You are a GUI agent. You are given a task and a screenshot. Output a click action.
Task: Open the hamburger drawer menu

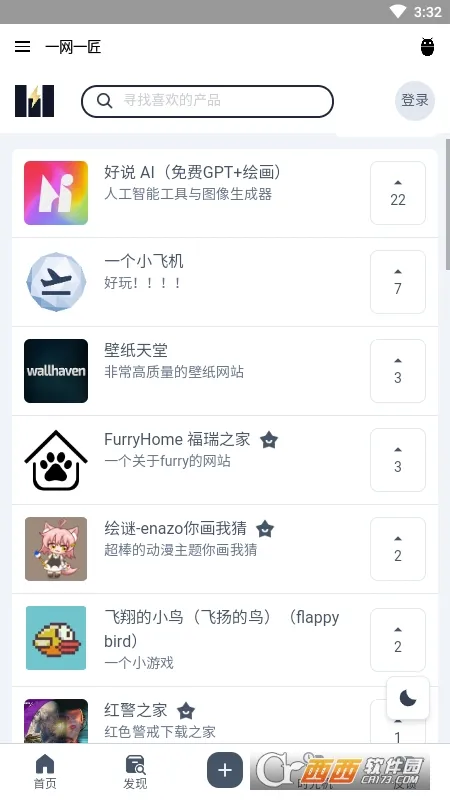point(22,47)
